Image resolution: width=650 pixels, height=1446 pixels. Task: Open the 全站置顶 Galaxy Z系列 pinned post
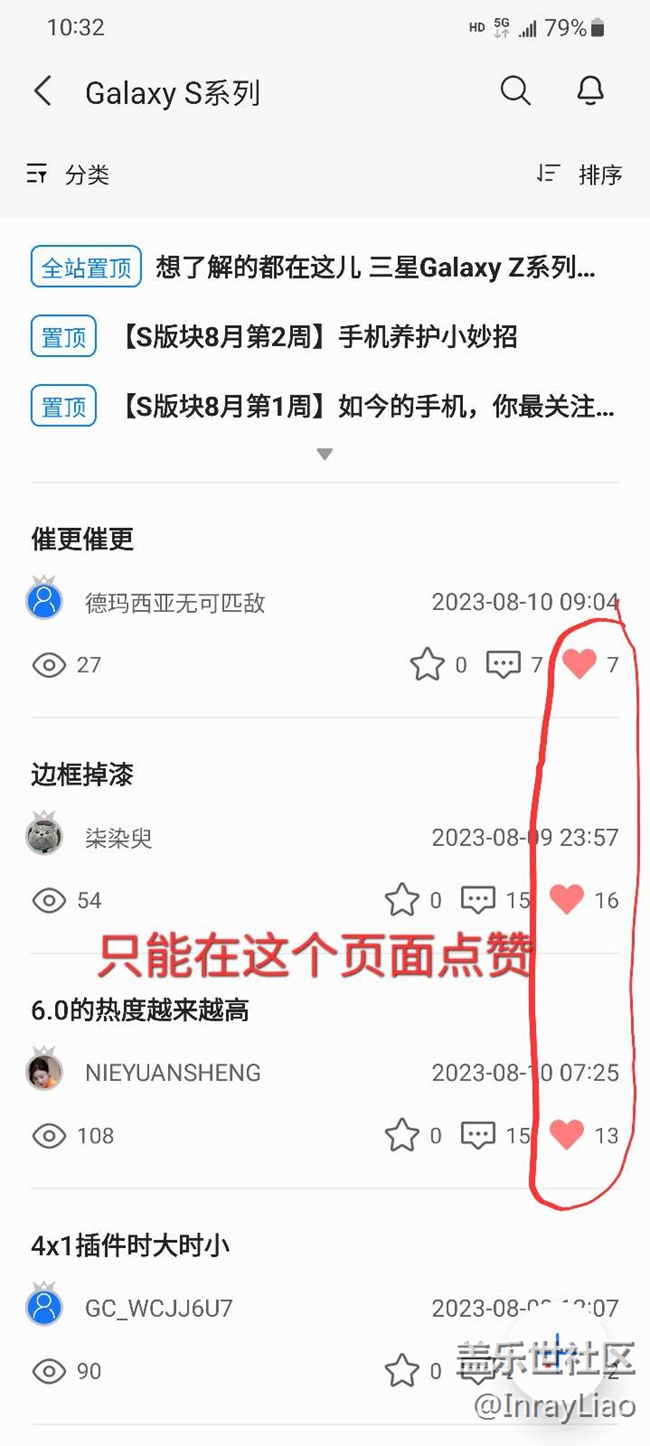[375, 268]
